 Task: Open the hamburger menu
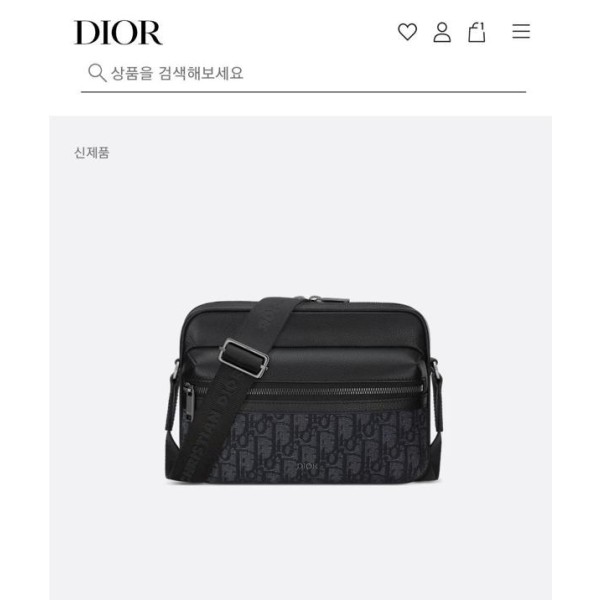(521, 32)
